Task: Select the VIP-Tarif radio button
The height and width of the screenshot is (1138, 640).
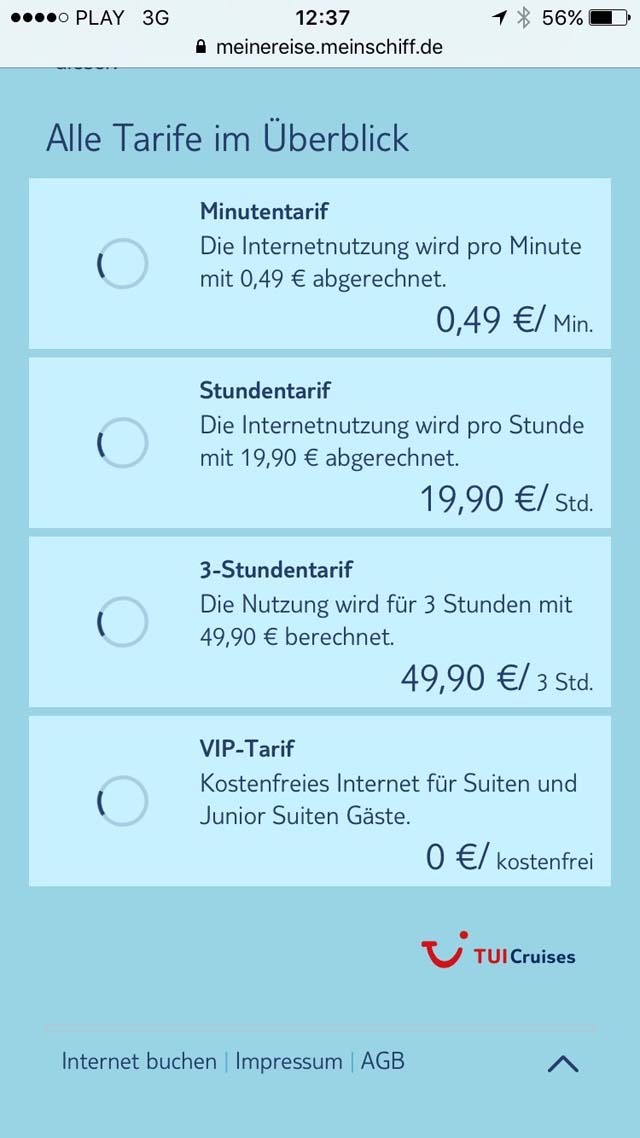Action: [123, 801]
